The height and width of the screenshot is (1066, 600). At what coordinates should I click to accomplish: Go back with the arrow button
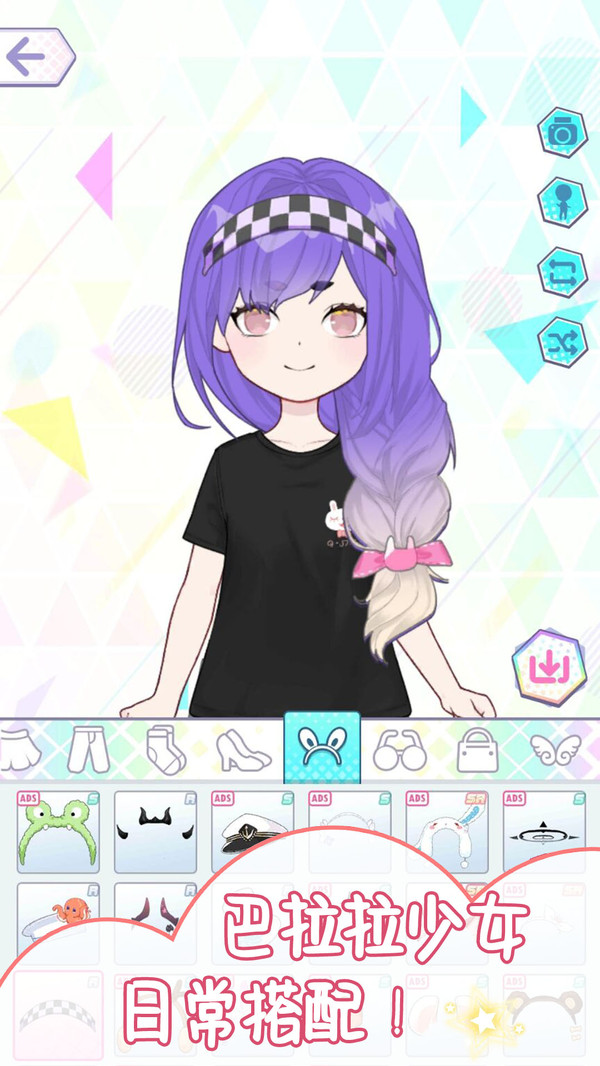tap(34, 57)
